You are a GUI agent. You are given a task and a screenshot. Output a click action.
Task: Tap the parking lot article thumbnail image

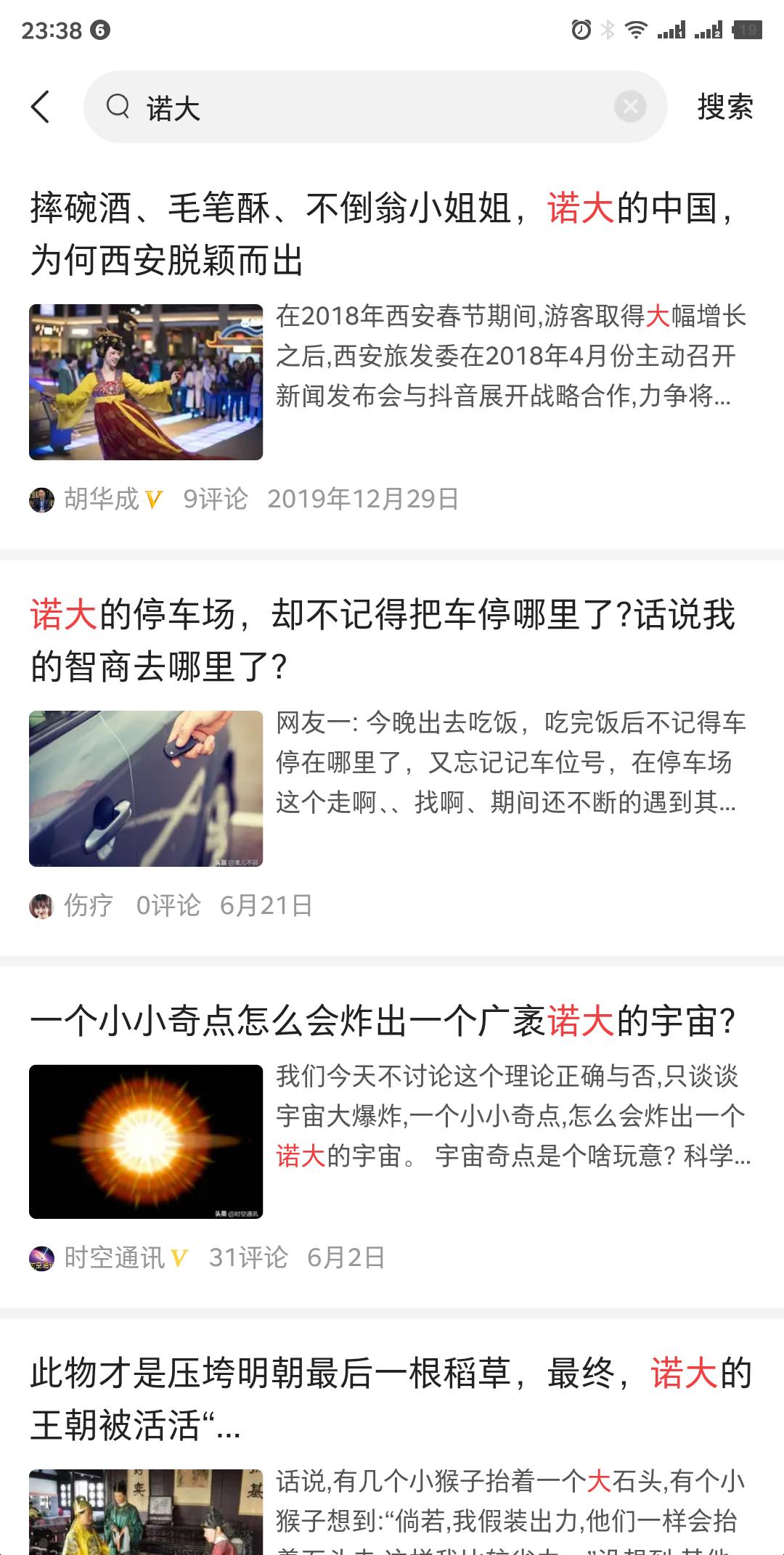(x=146, y=788)
